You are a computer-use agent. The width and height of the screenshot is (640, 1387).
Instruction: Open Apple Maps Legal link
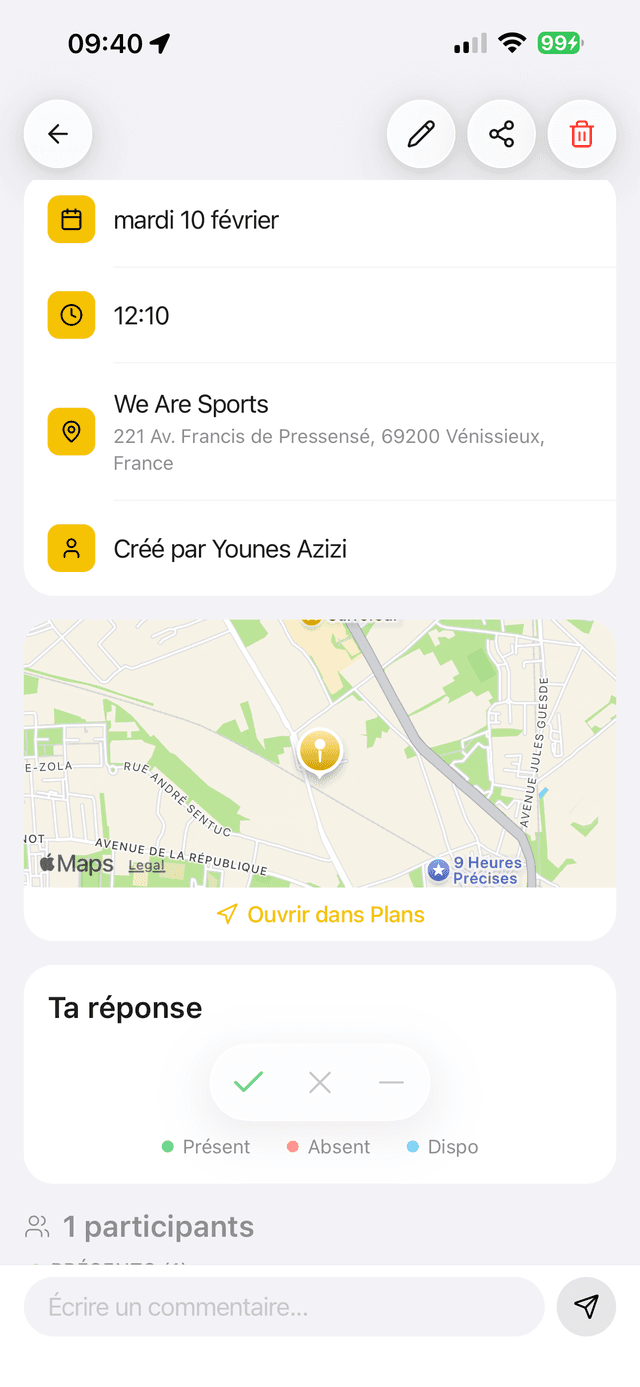147,865
